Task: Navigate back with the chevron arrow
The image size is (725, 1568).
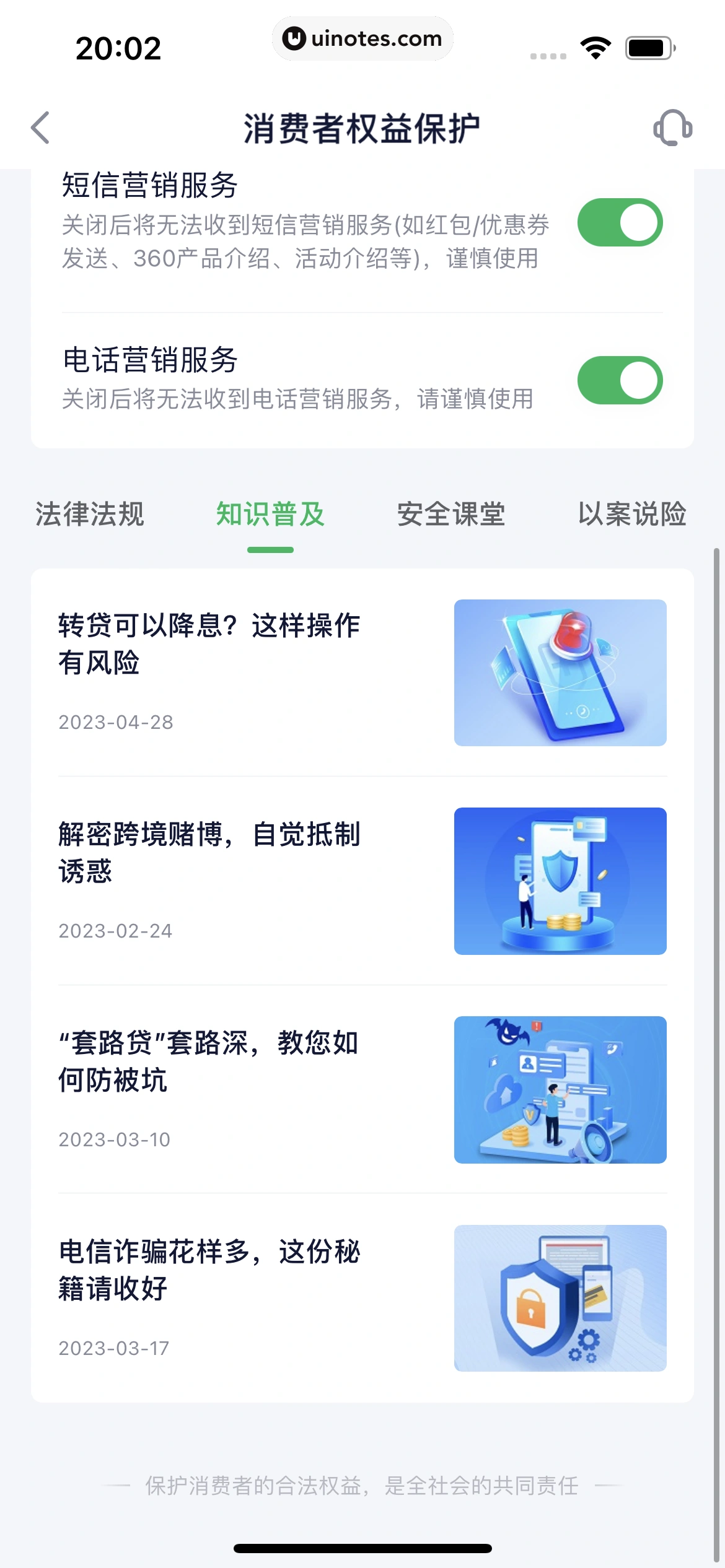Action: pos(40,128)
